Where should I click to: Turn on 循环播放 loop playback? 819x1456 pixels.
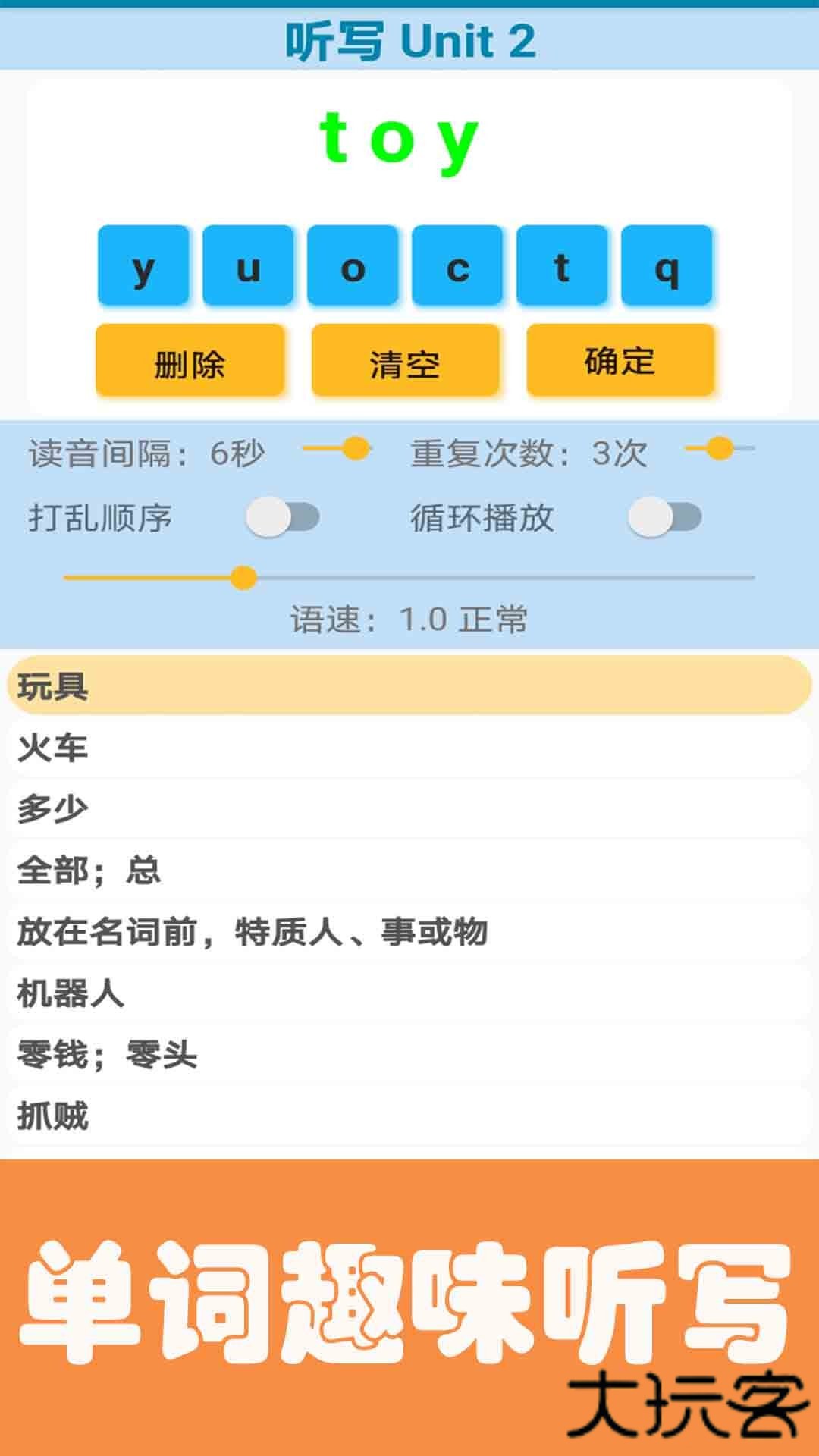[667, 518]
